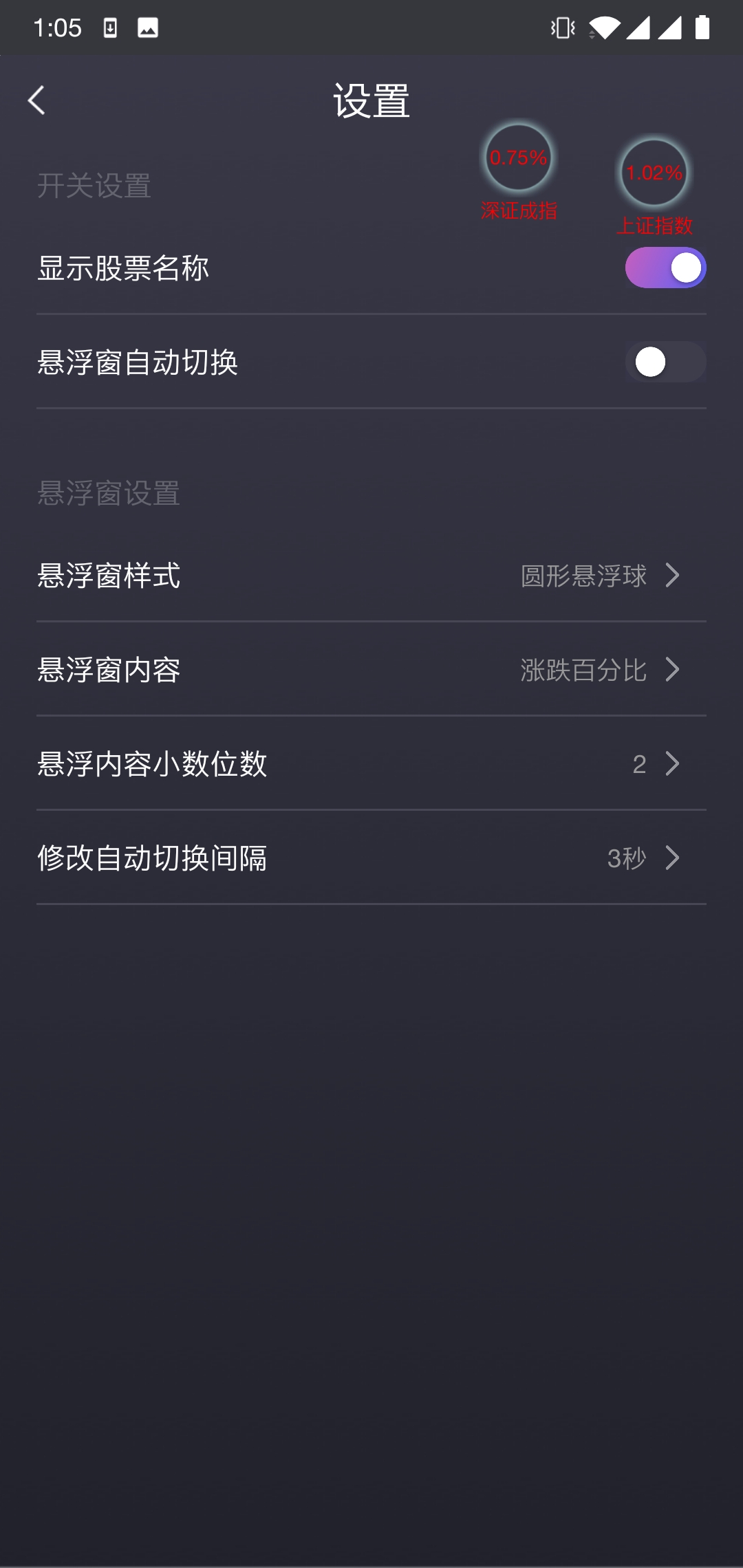
Task: Tap the 1:05 clock in the status bar
Action: coord(58,28)
